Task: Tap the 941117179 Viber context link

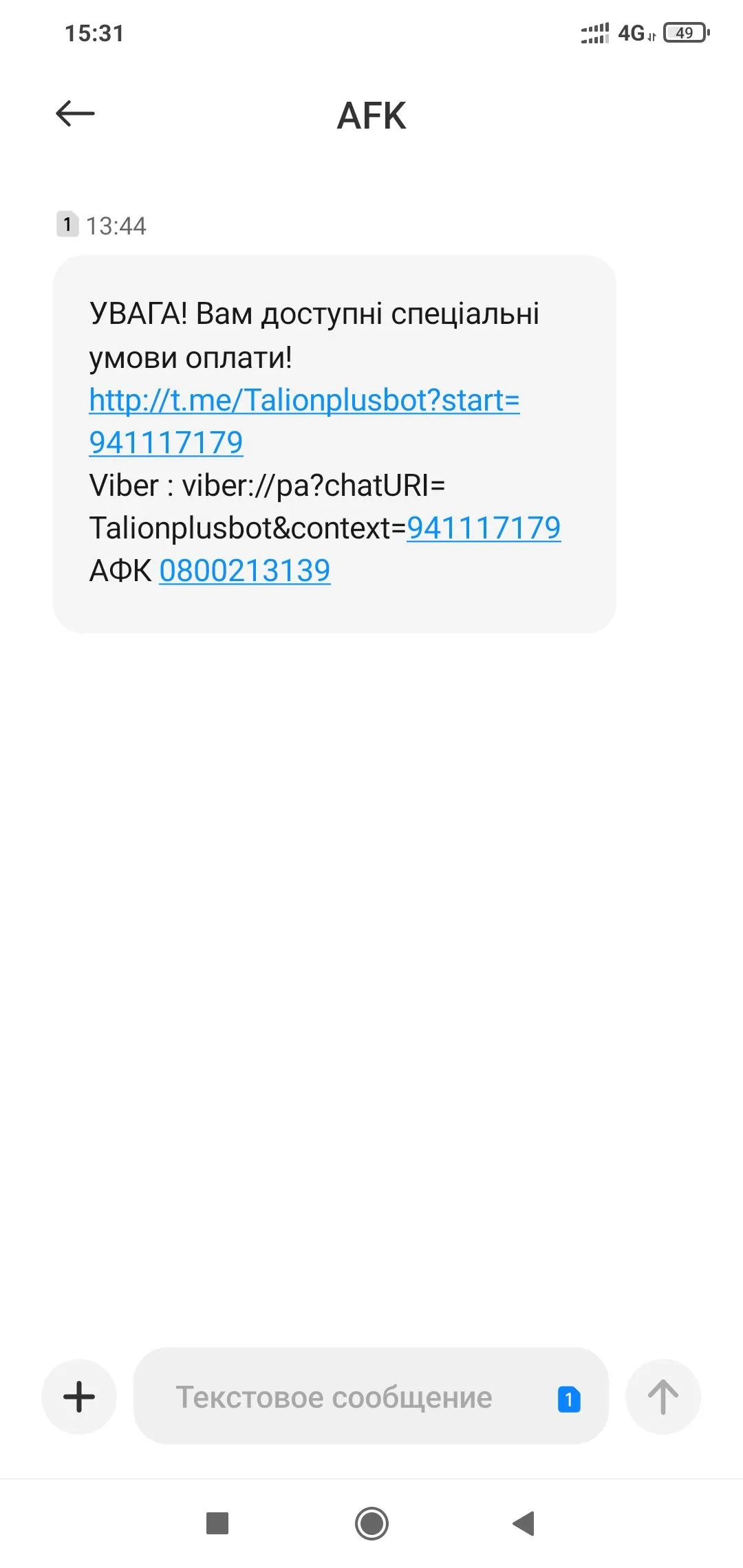Action: [485, 527]
